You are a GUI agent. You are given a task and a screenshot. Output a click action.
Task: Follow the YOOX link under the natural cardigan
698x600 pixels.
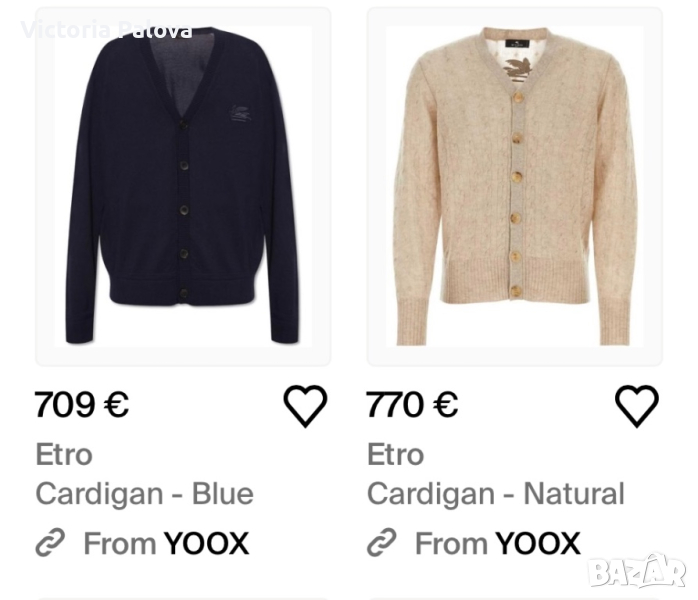pos(474,544)
